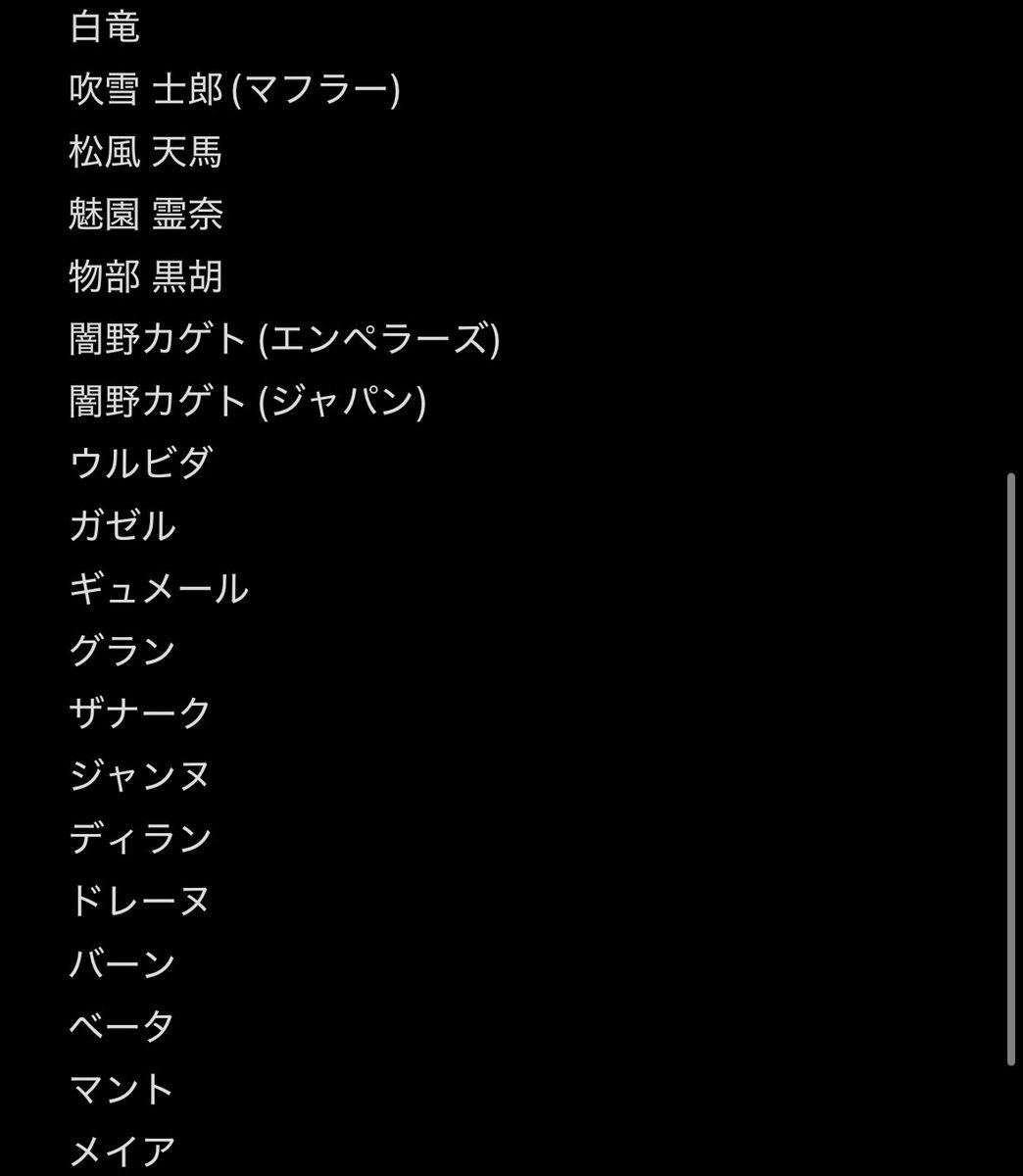
Task: Select 物部 黒胡
Action: pyautogui.click(x=146, y=276)
